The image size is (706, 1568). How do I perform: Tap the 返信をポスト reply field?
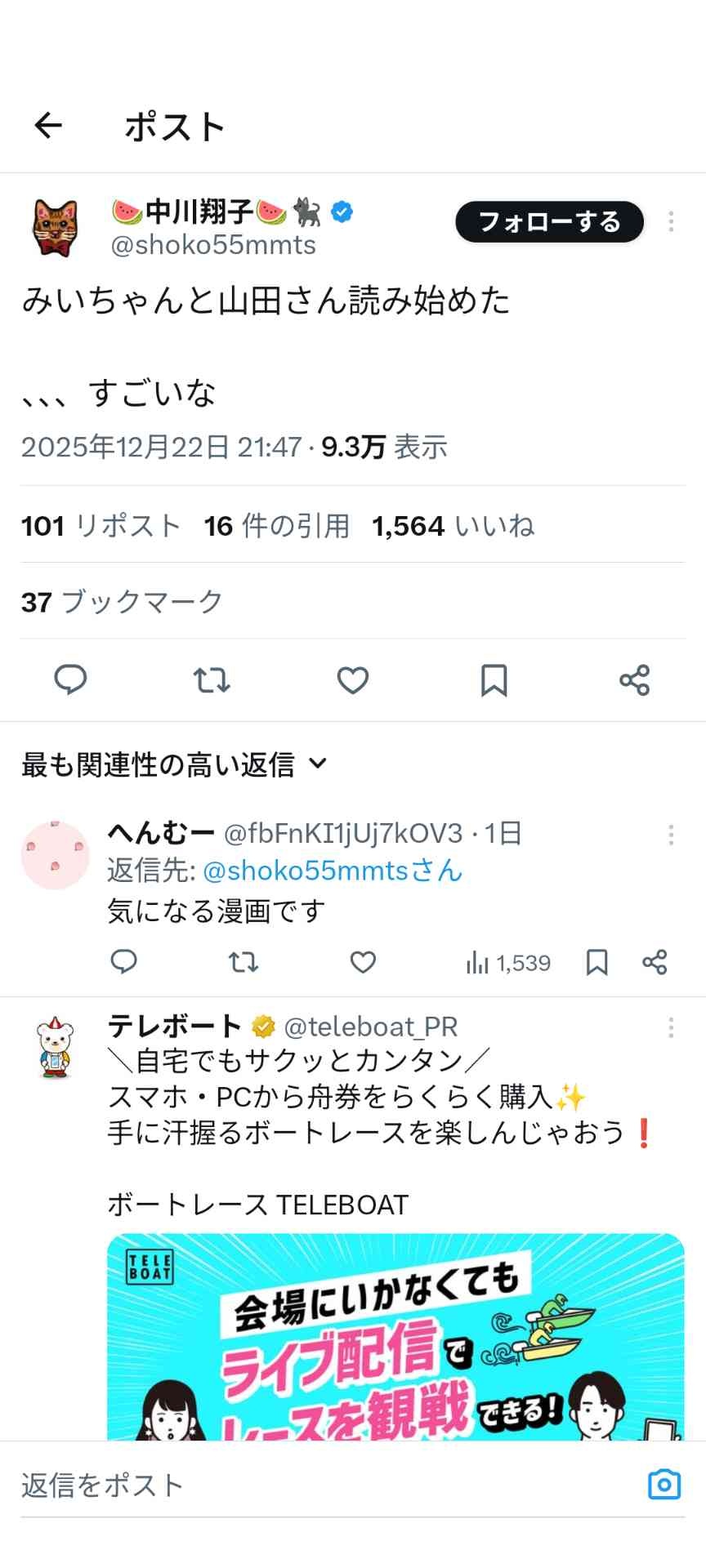327,1485
